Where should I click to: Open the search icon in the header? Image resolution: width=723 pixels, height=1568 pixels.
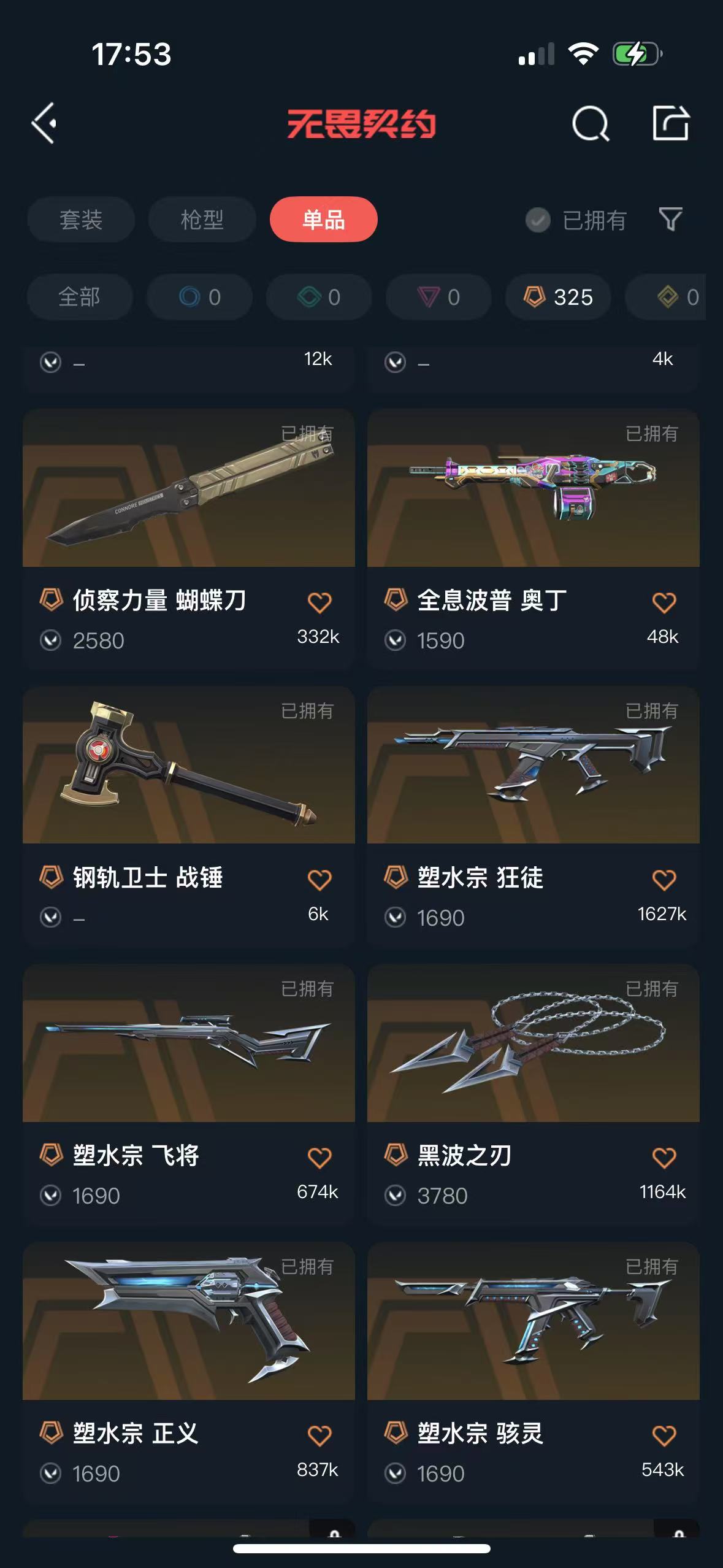click(x=590, y=124)
